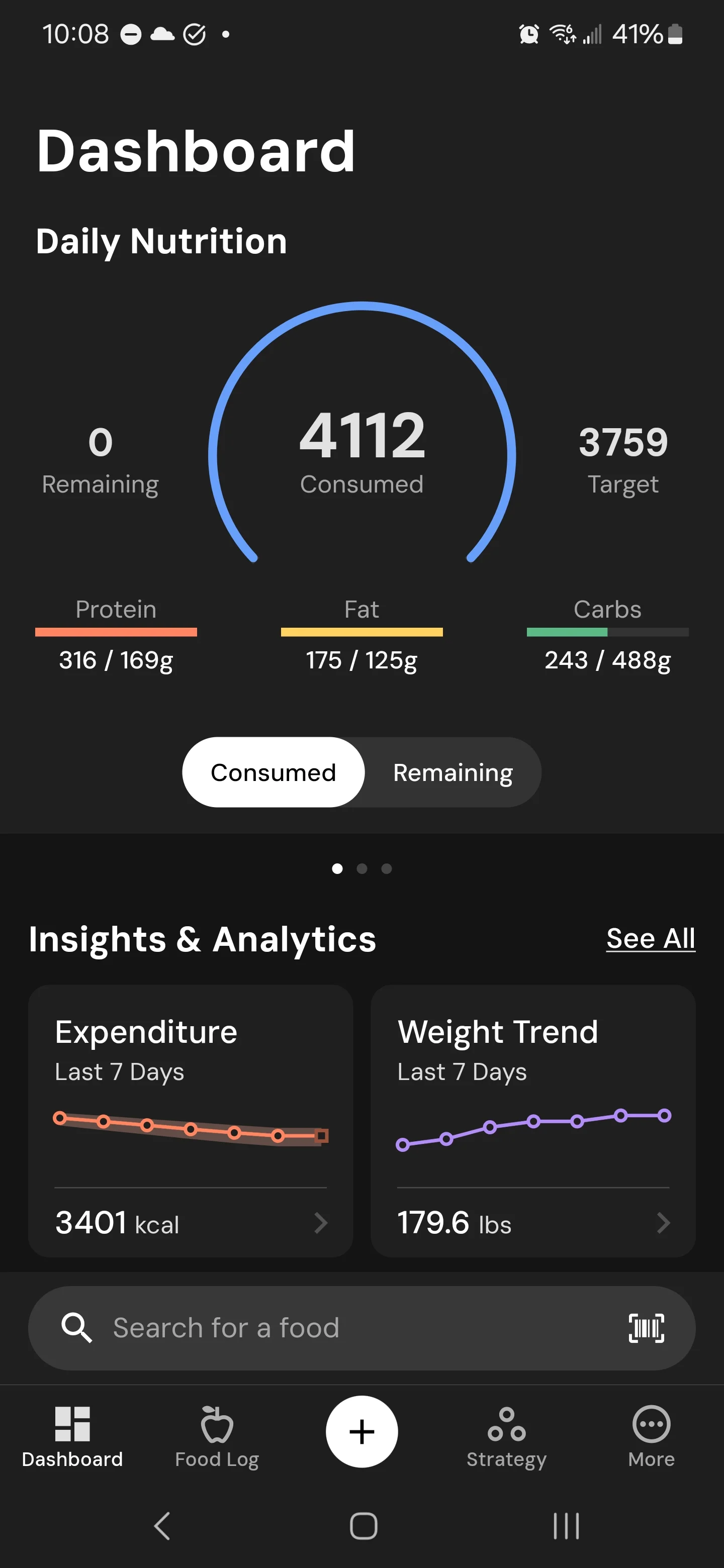Image resolution: width=724 pixels, height=1568 pixels.
Task: Jump to second nutrition page dot
Action: pyautogui.click(x=361, y=868)
